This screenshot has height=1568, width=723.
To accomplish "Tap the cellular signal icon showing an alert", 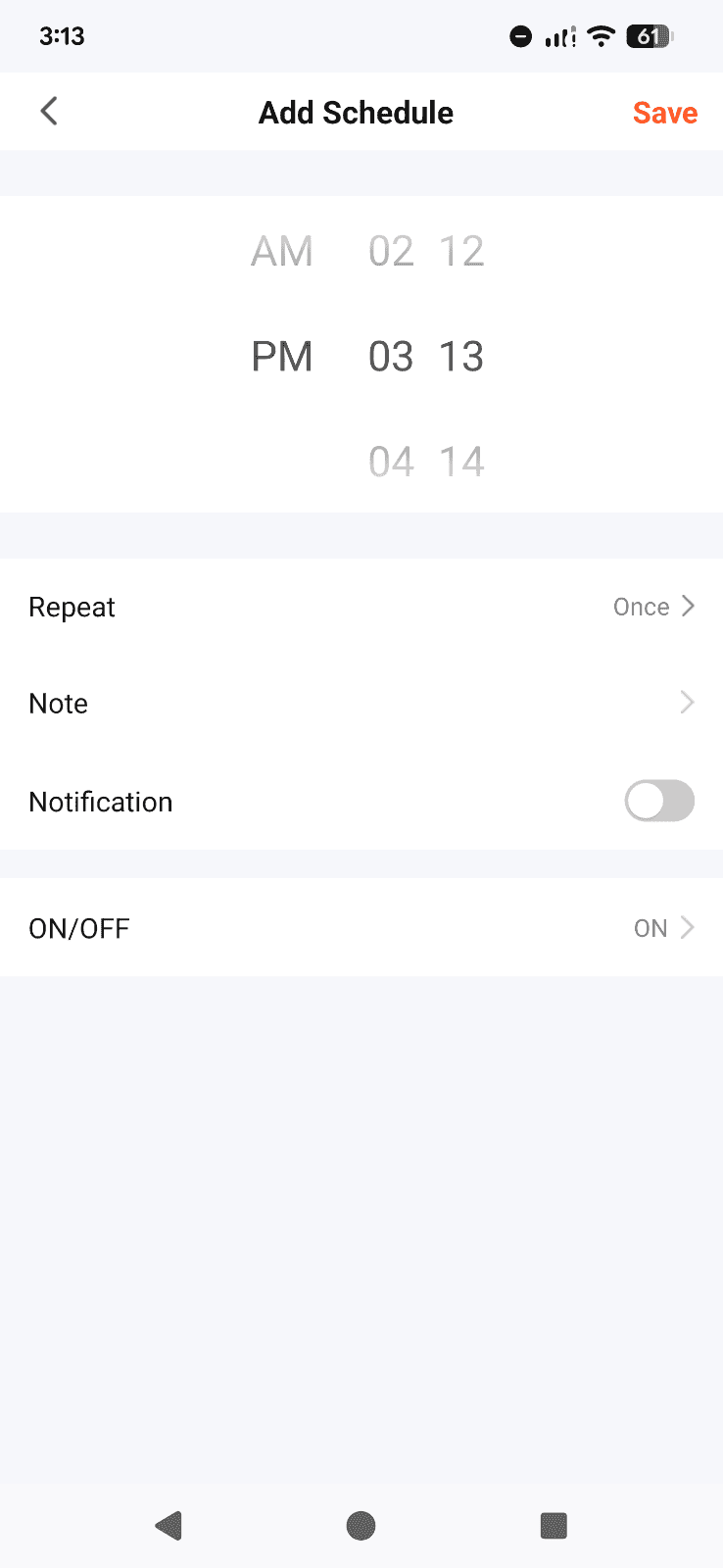I will point(556,36).
